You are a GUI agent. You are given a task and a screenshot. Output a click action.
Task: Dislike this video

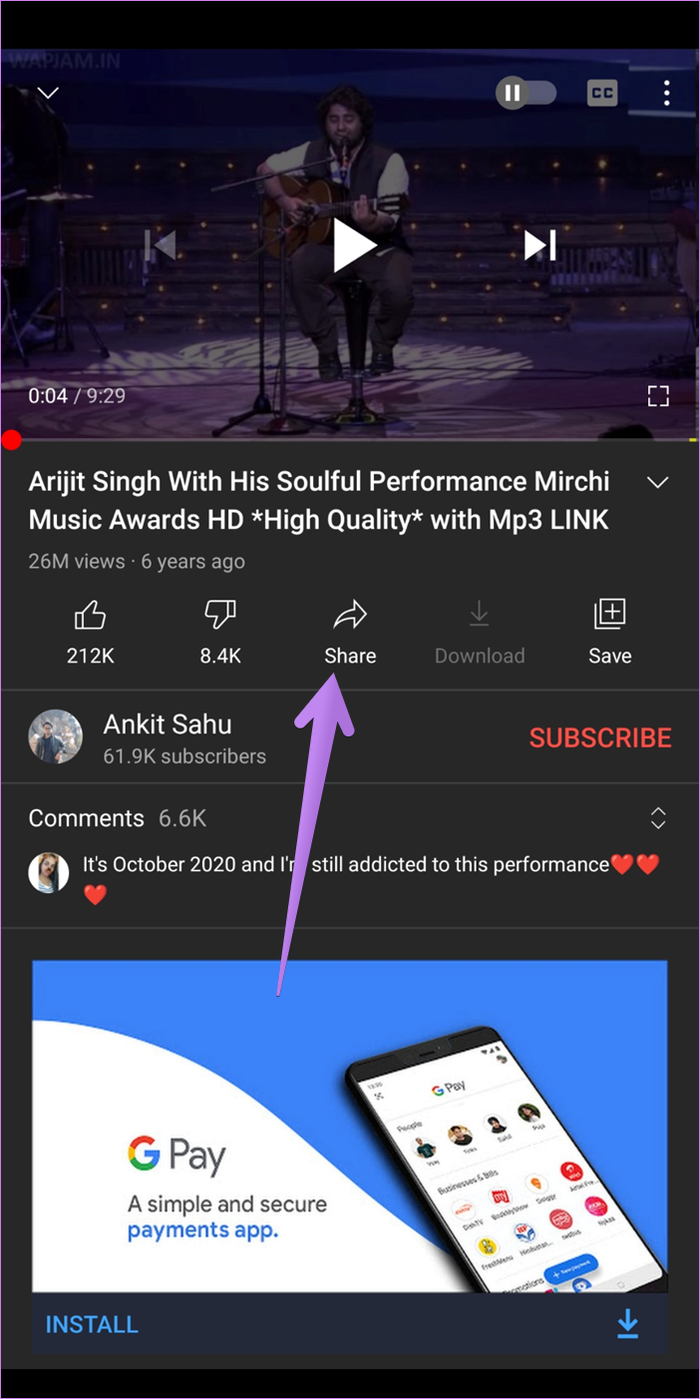(x=219, y=630)
